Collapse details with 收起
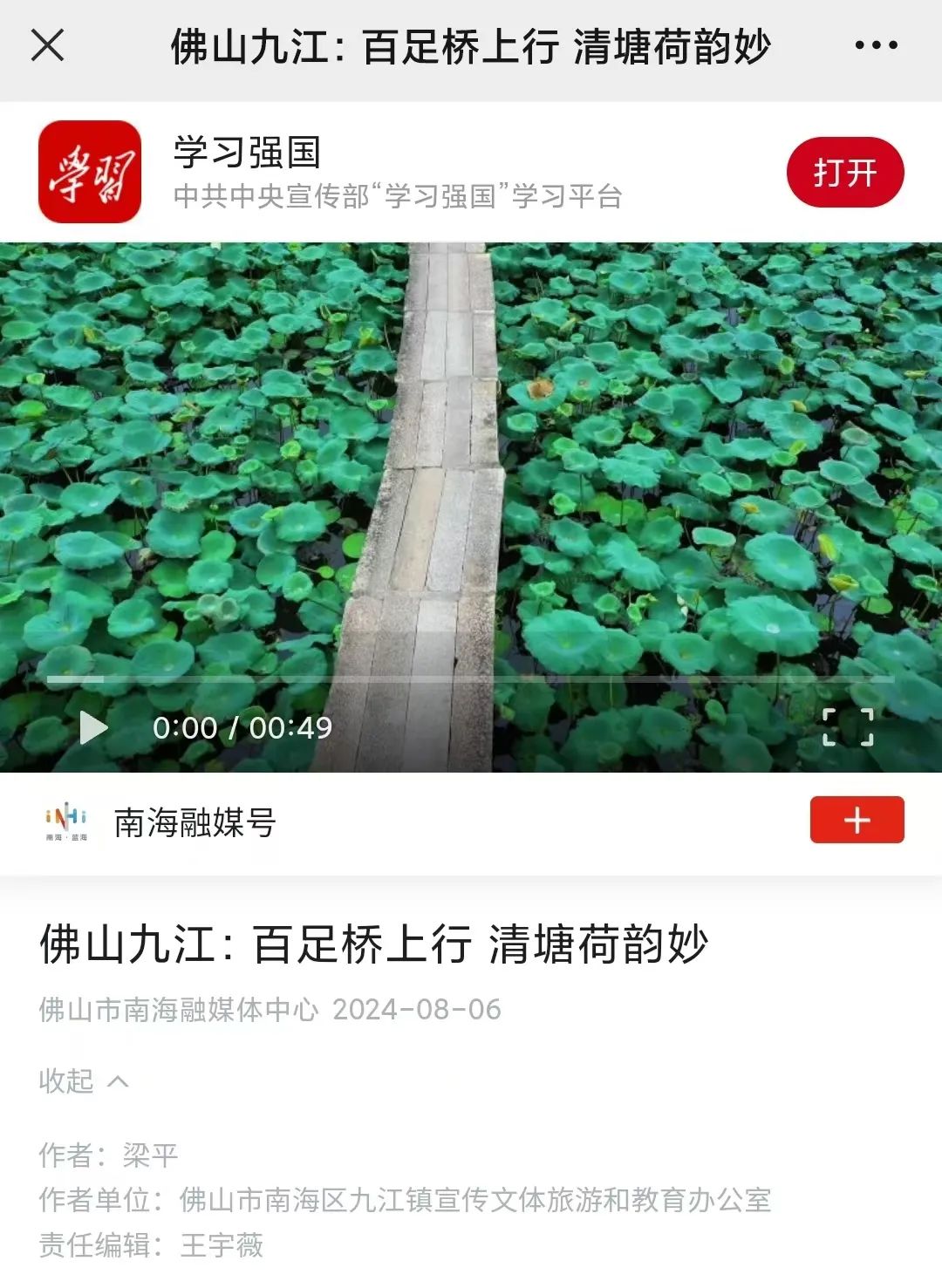 pos(84,1081)
